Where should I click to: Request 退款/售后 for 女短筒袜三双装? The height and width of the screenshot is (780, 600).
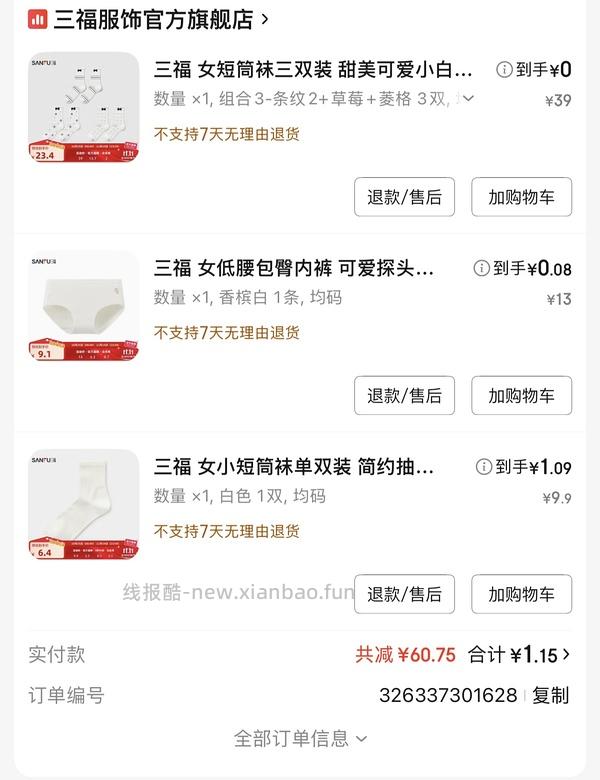[404, 197]
